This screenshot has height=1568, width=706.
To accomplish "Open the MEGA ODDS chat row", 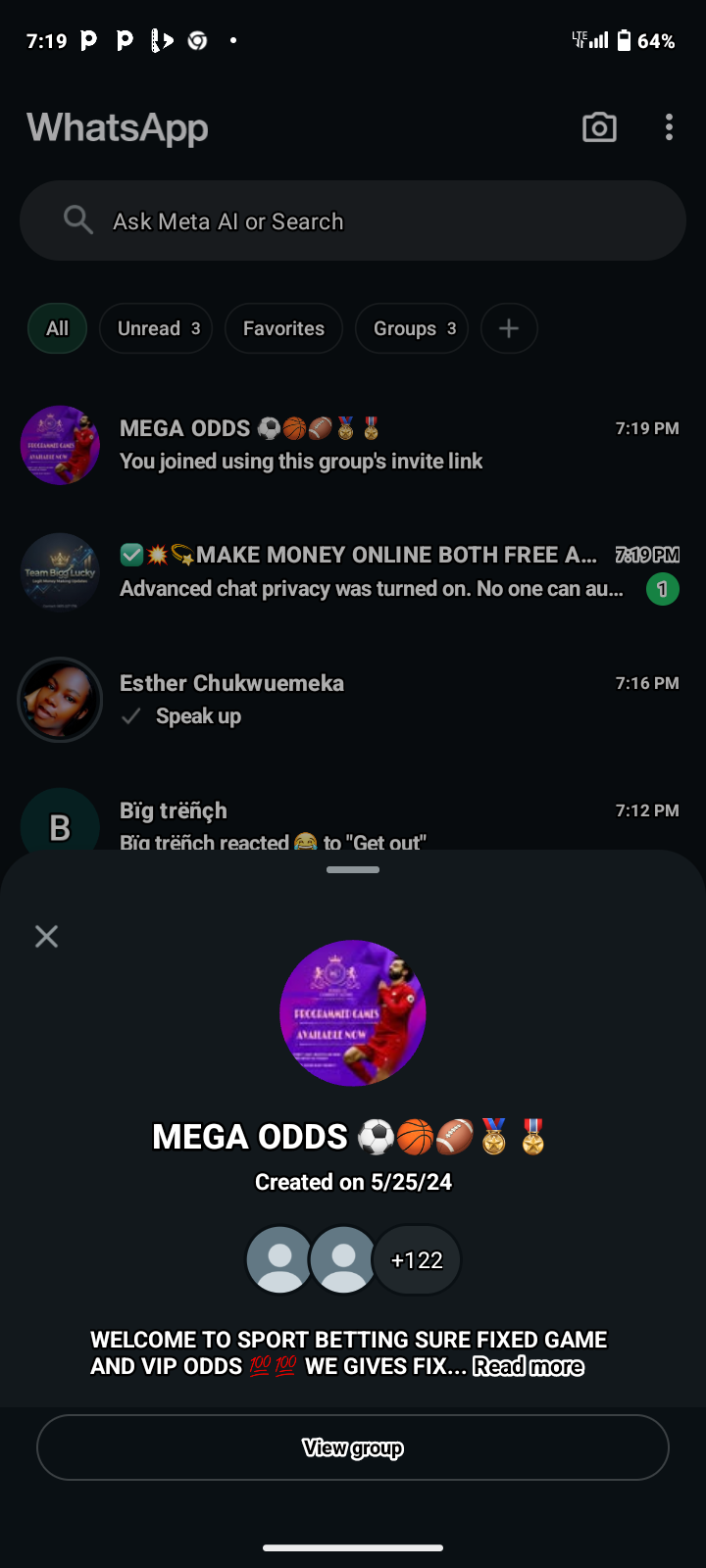I will (353, 445).
